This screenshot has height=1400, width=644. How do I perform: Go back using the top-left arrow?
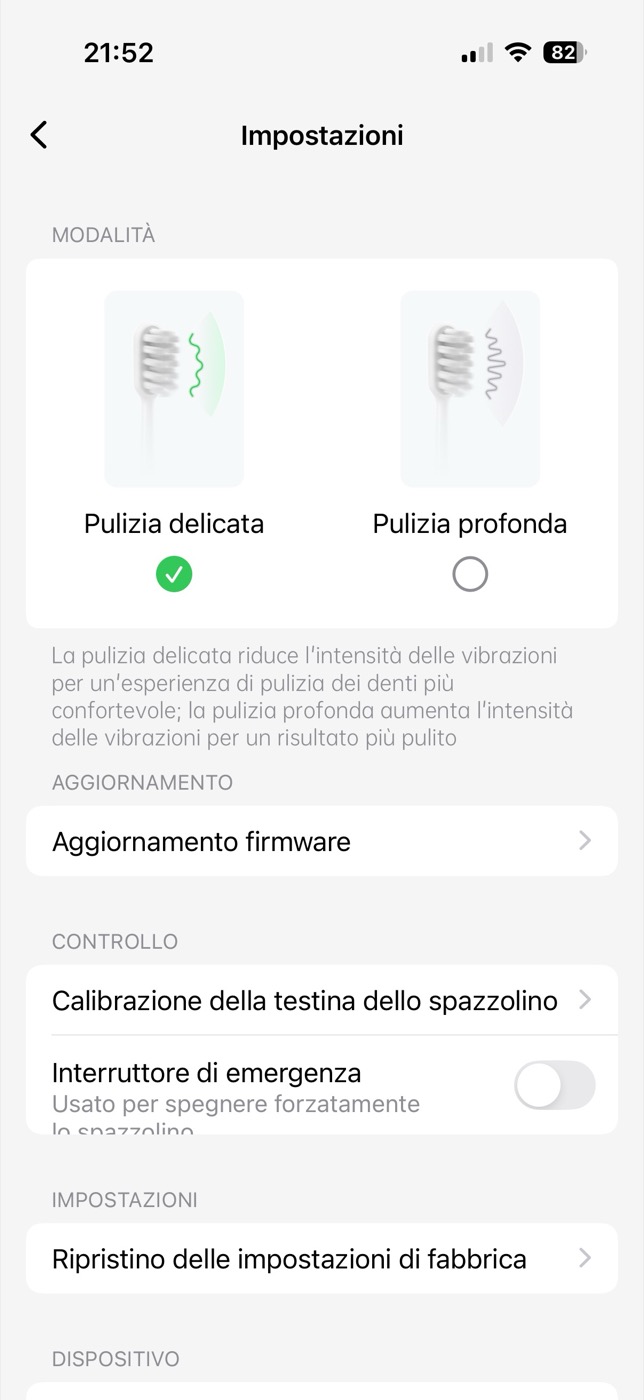click(39, 135)
